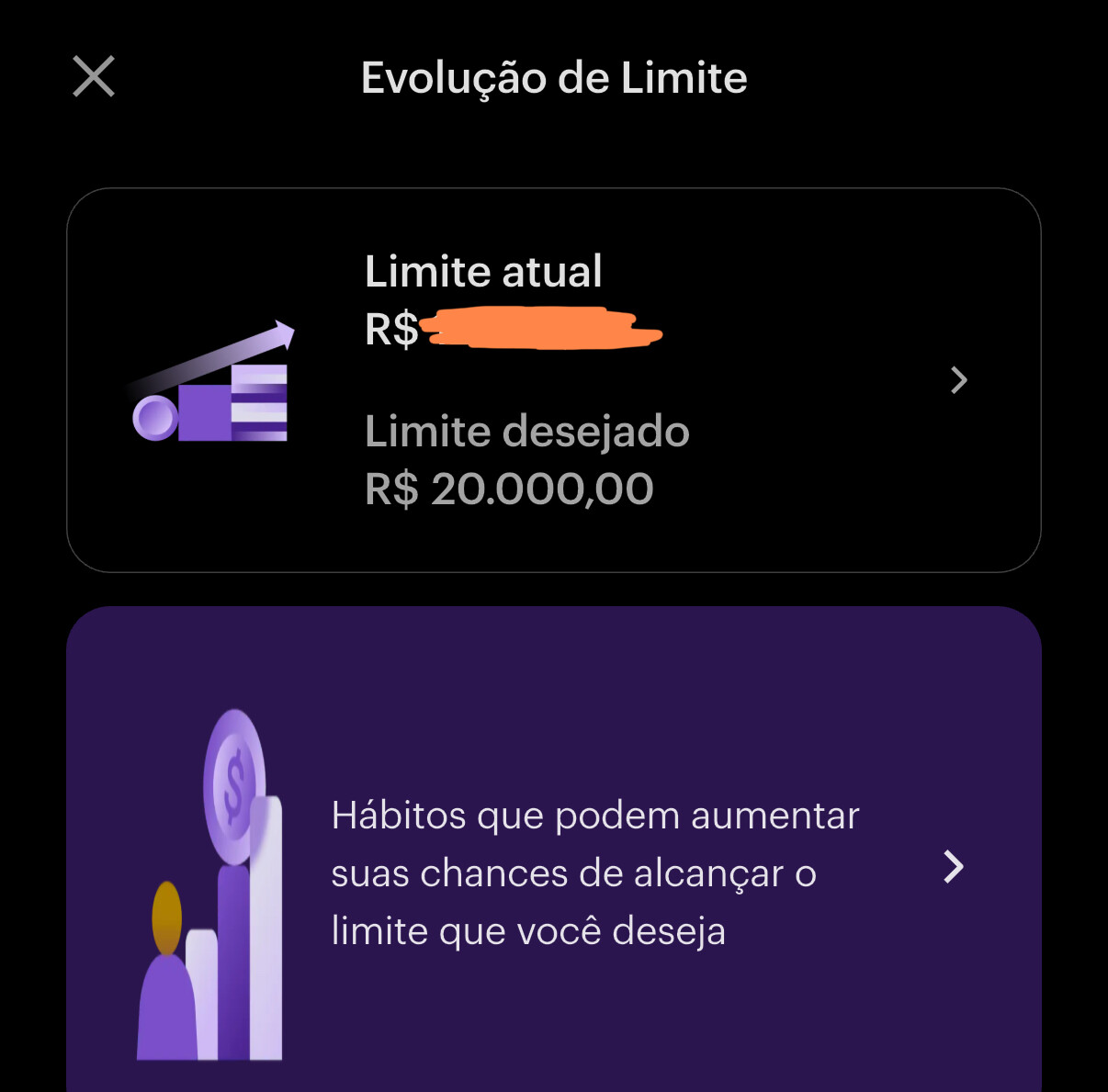The height and width of the screenshot is (1092, 1108).
Task: Close the Evolução de Limite screen
Action: (94, 76)
